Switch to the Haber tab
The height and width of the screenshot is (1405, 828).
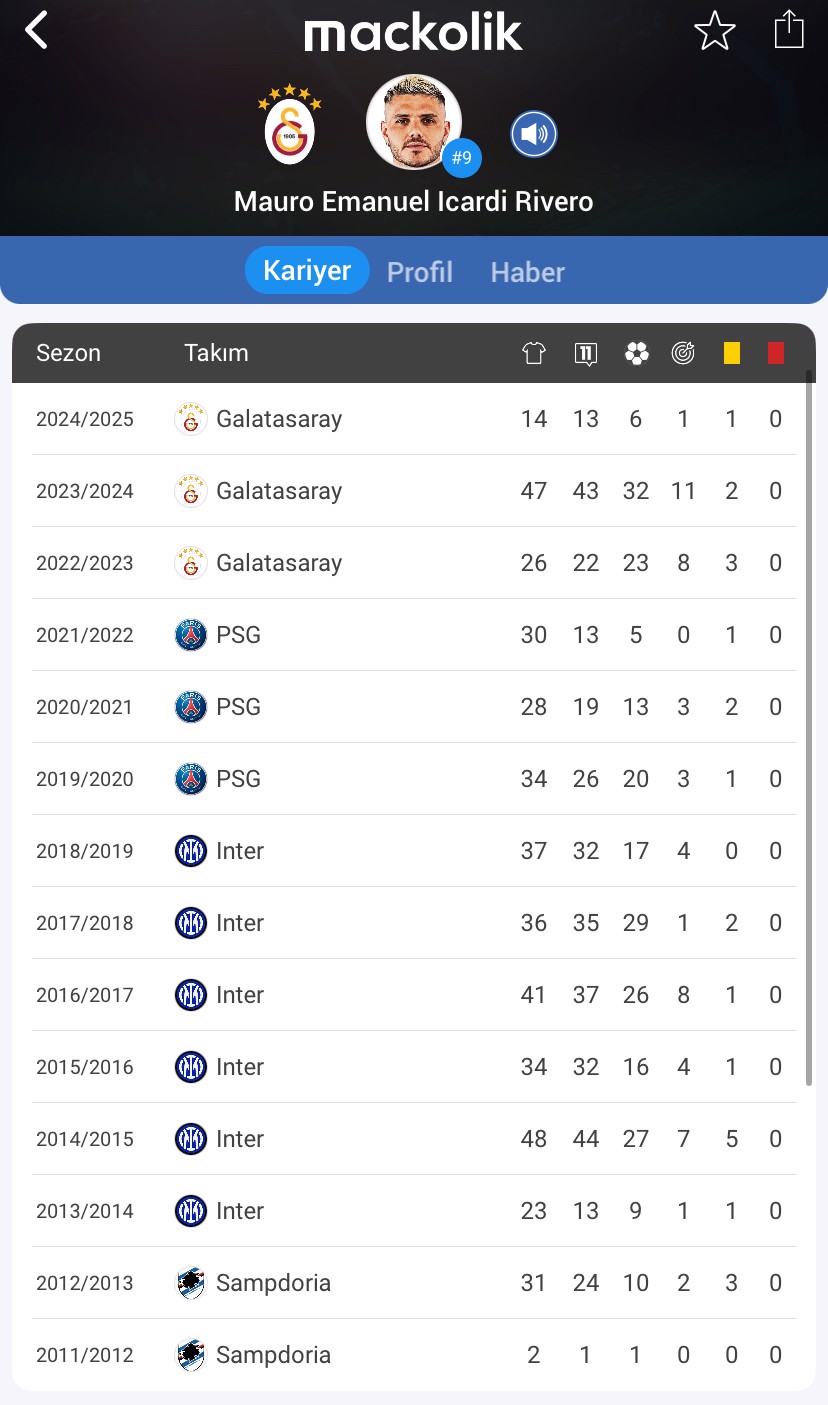528,272
